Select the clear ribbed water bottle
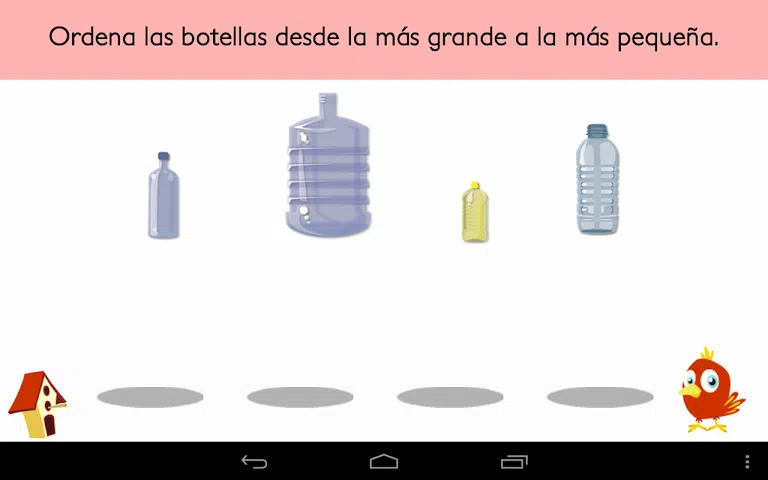This screenshot has width=768, height=480. [x=597, y=182]
